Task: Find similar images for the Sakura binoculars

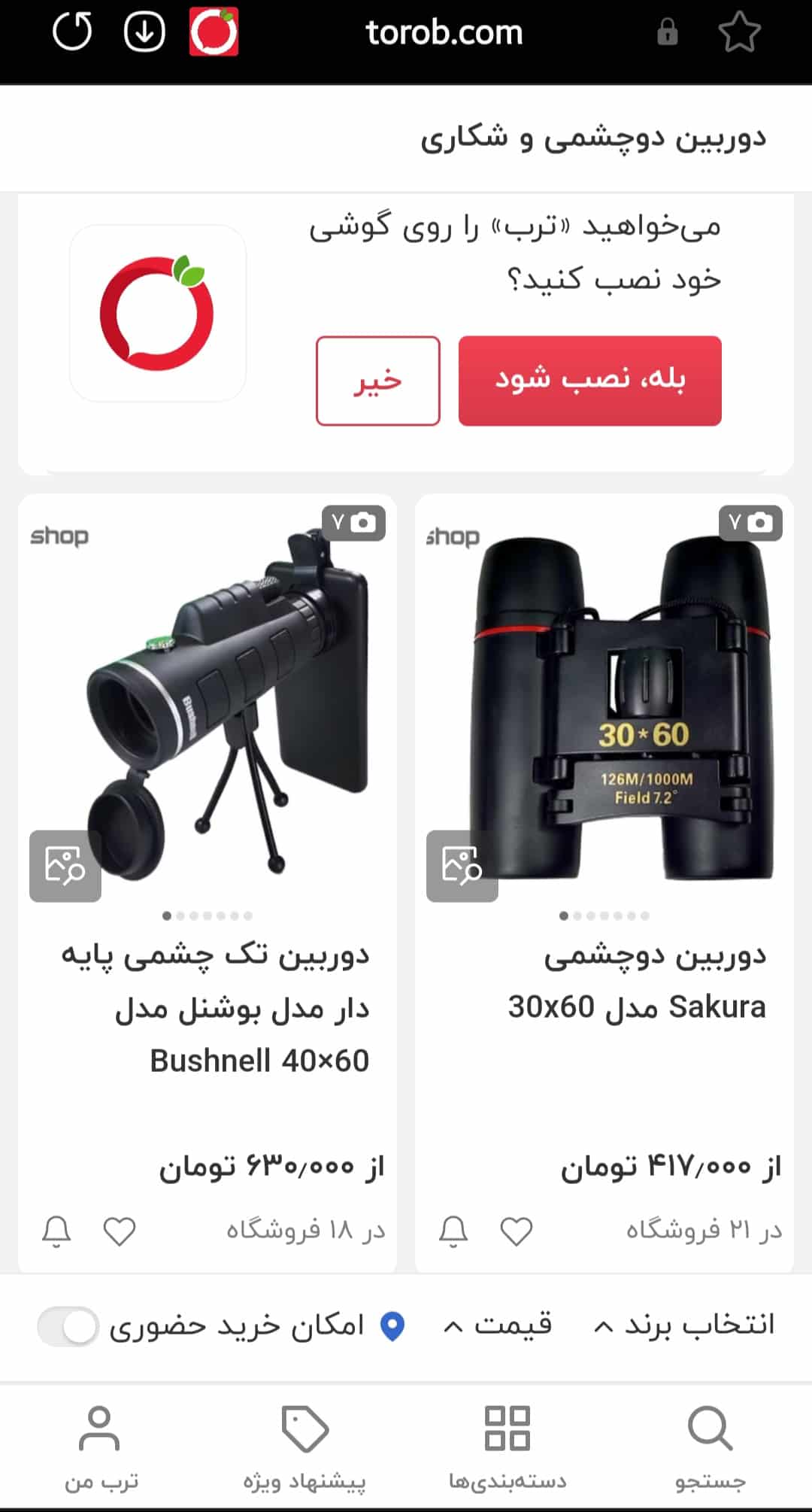Action: [462, 866]
